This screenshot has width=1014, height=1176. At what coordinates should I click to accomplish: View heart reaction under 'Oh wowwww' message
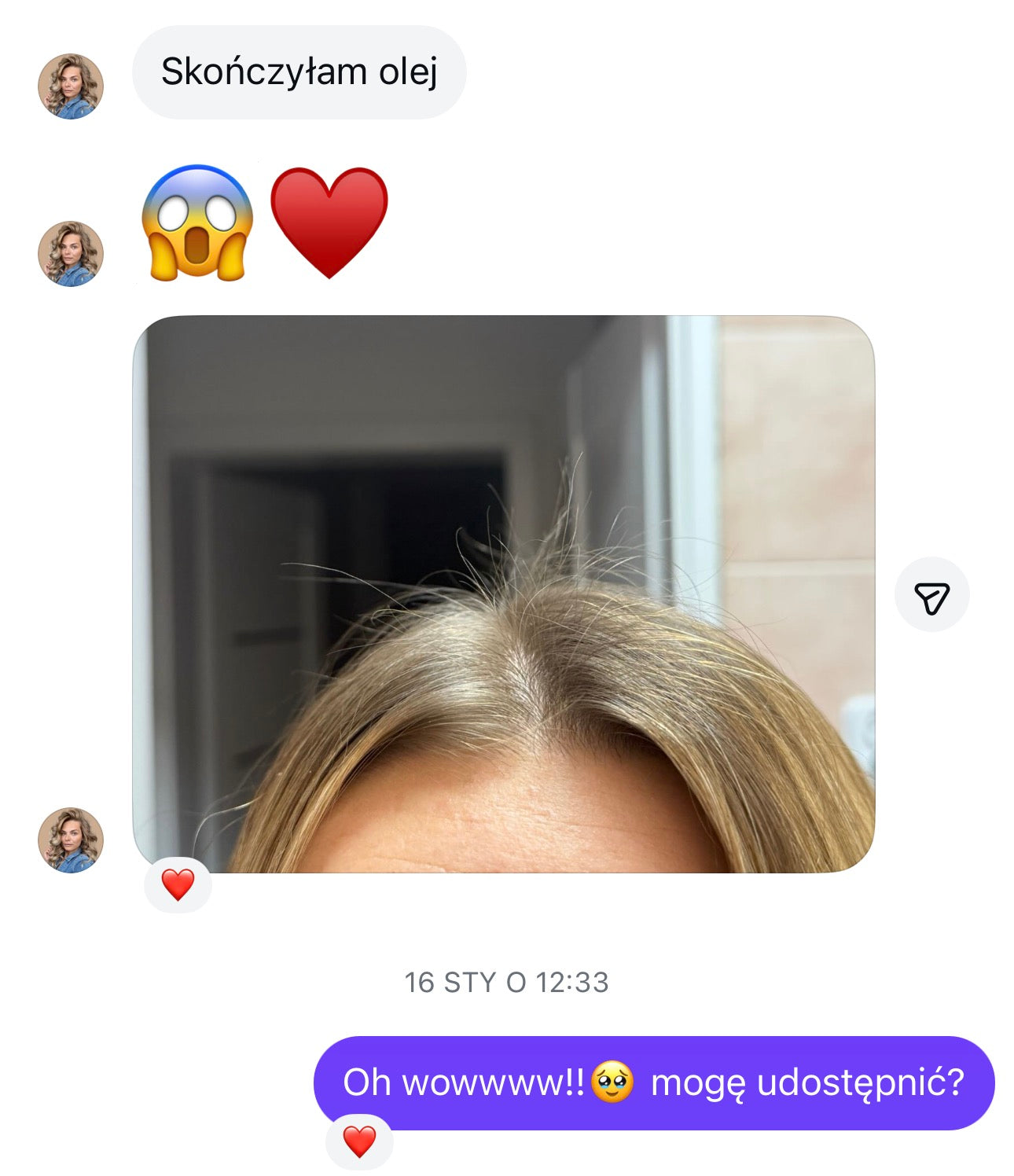(x=360, y=1141)
